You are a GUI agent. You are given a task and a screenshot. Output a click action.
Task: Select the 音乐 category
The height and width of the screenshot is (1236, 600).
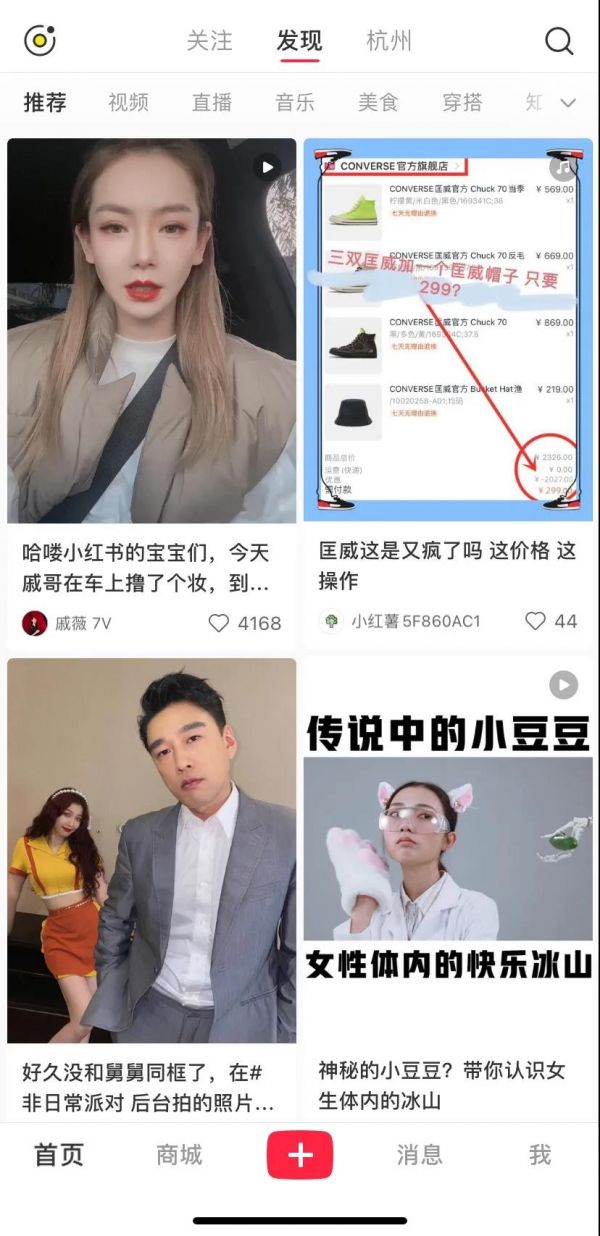pos(295,102)
